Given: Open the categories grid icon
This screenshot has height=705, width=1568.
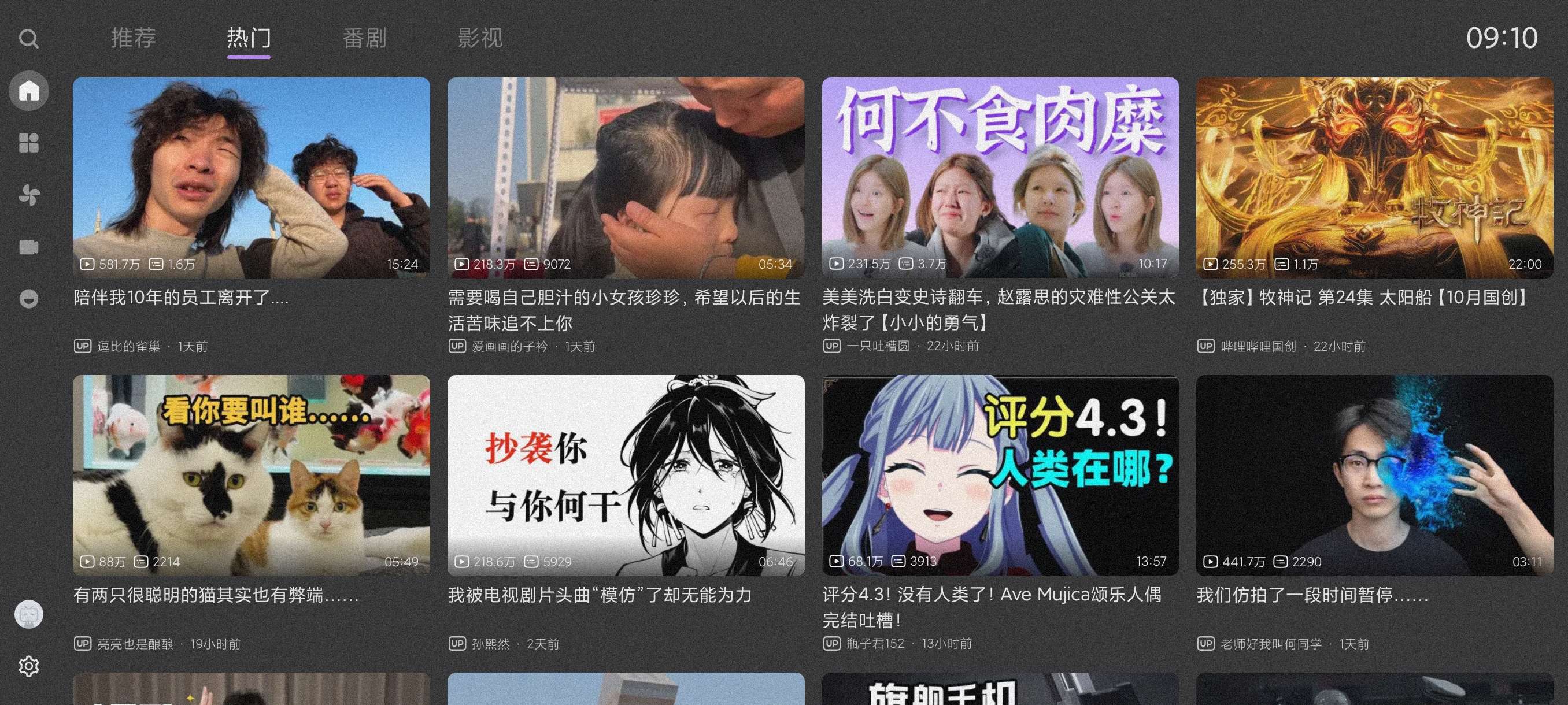Looking at the screenshot, I should [x=28, y=143].
